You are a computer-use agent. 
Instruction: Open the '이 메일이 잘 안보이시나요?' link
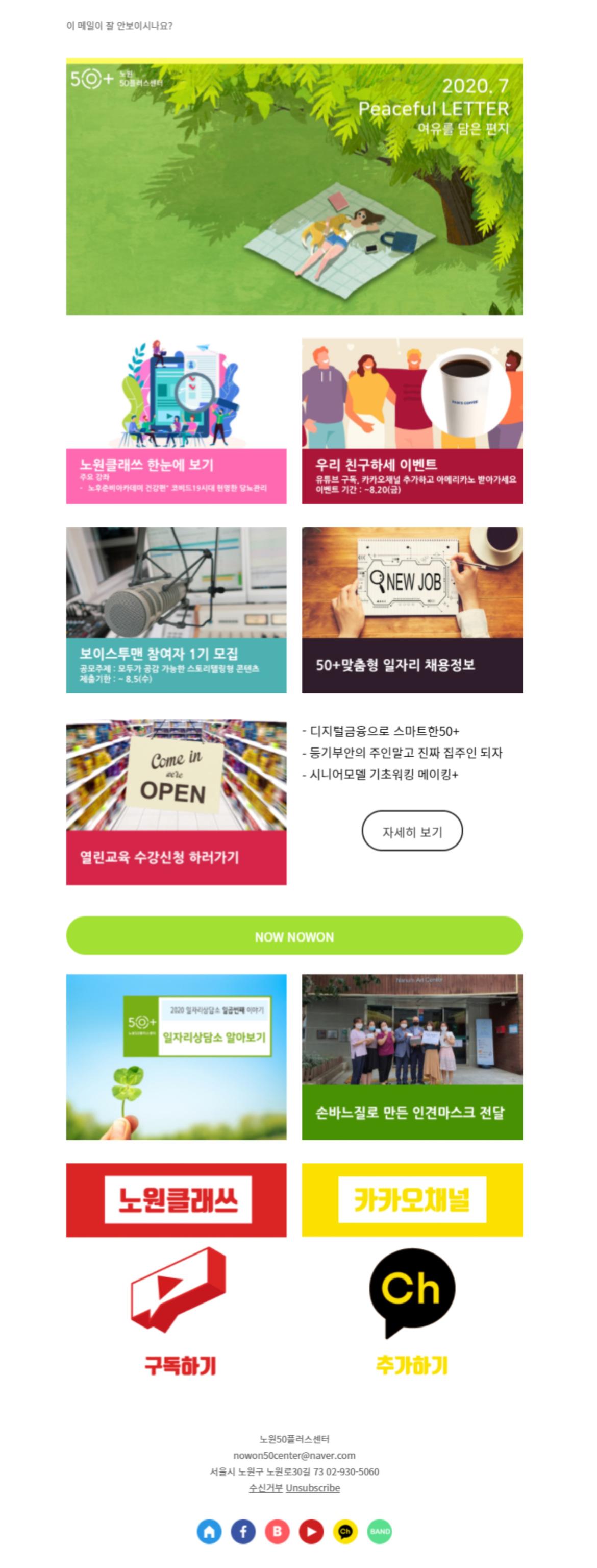pyautogui.click(x=119, y=26)
